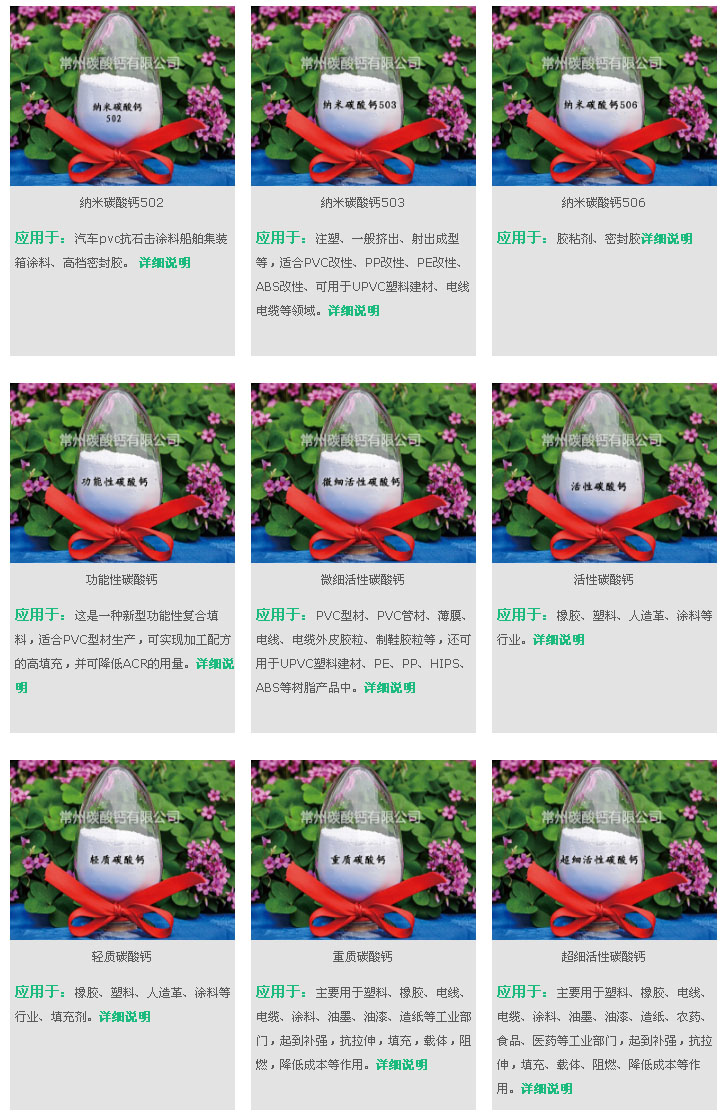Select the 活性碳酸钙 product picture

(x=604, y=473)
